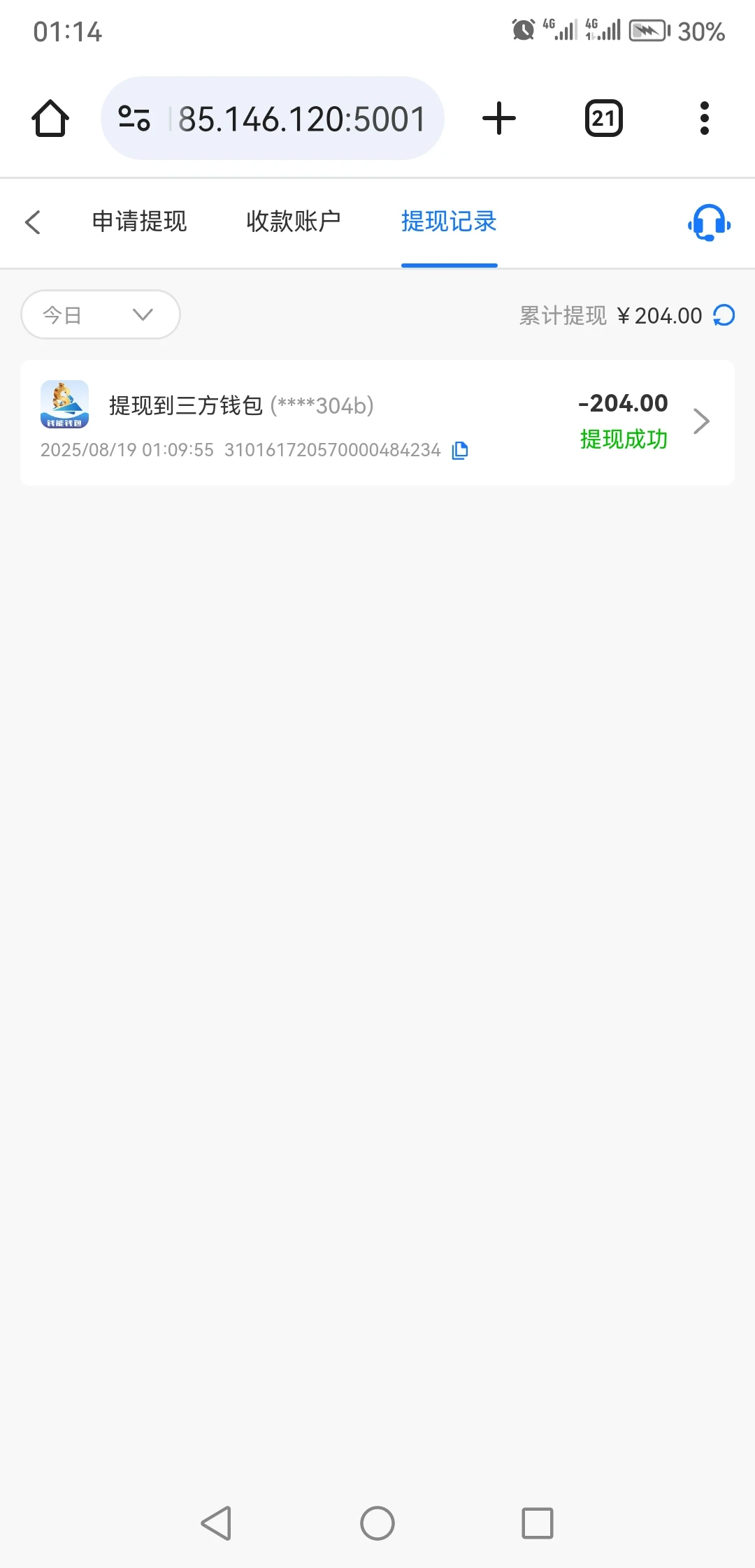
Task: Tap the address bar showing 85.146.120:5001
Action: coord(301,117)
